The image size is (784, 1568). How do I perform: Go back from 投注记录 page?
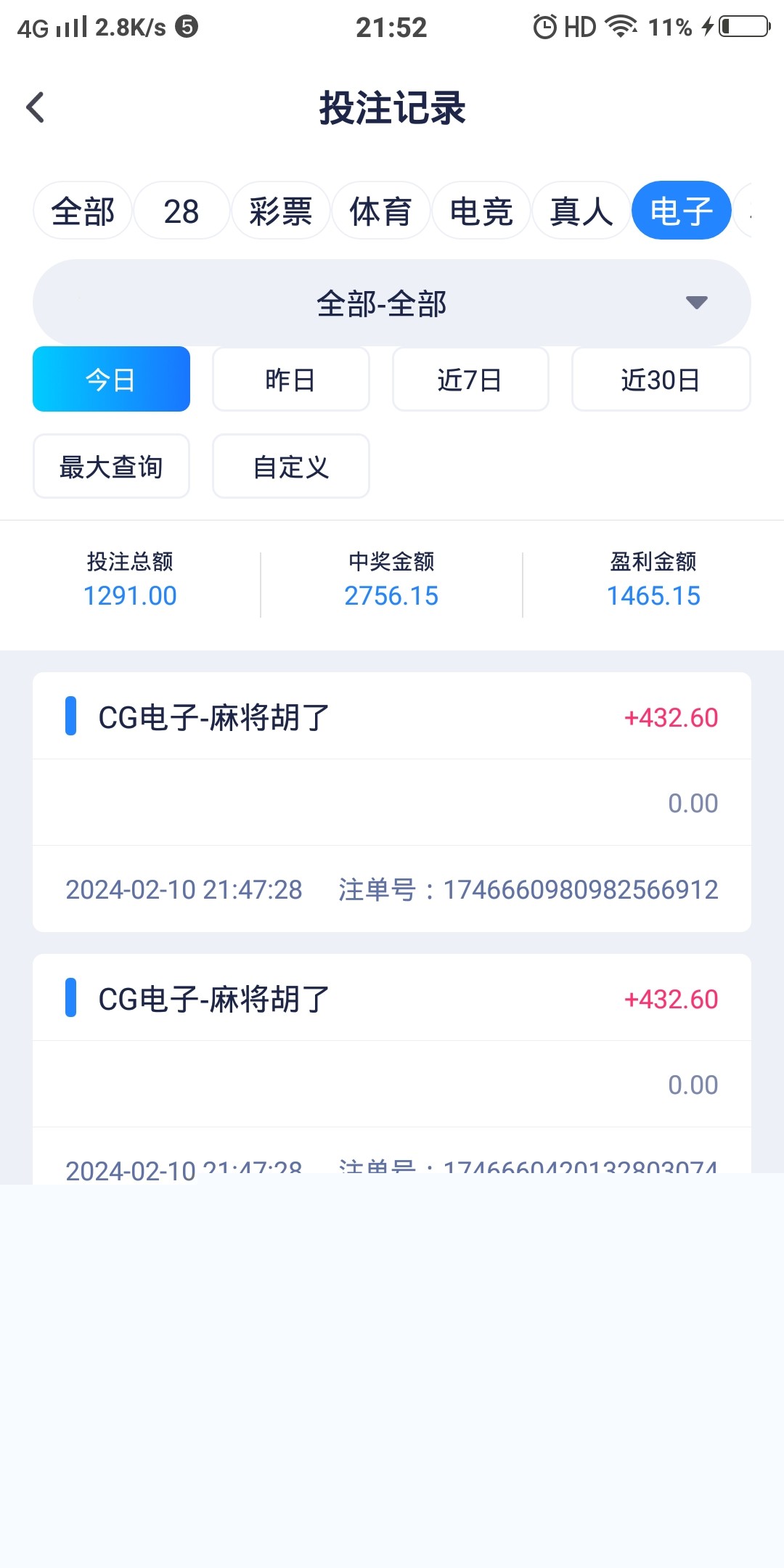pyautogui.click(x=36, y=107)
